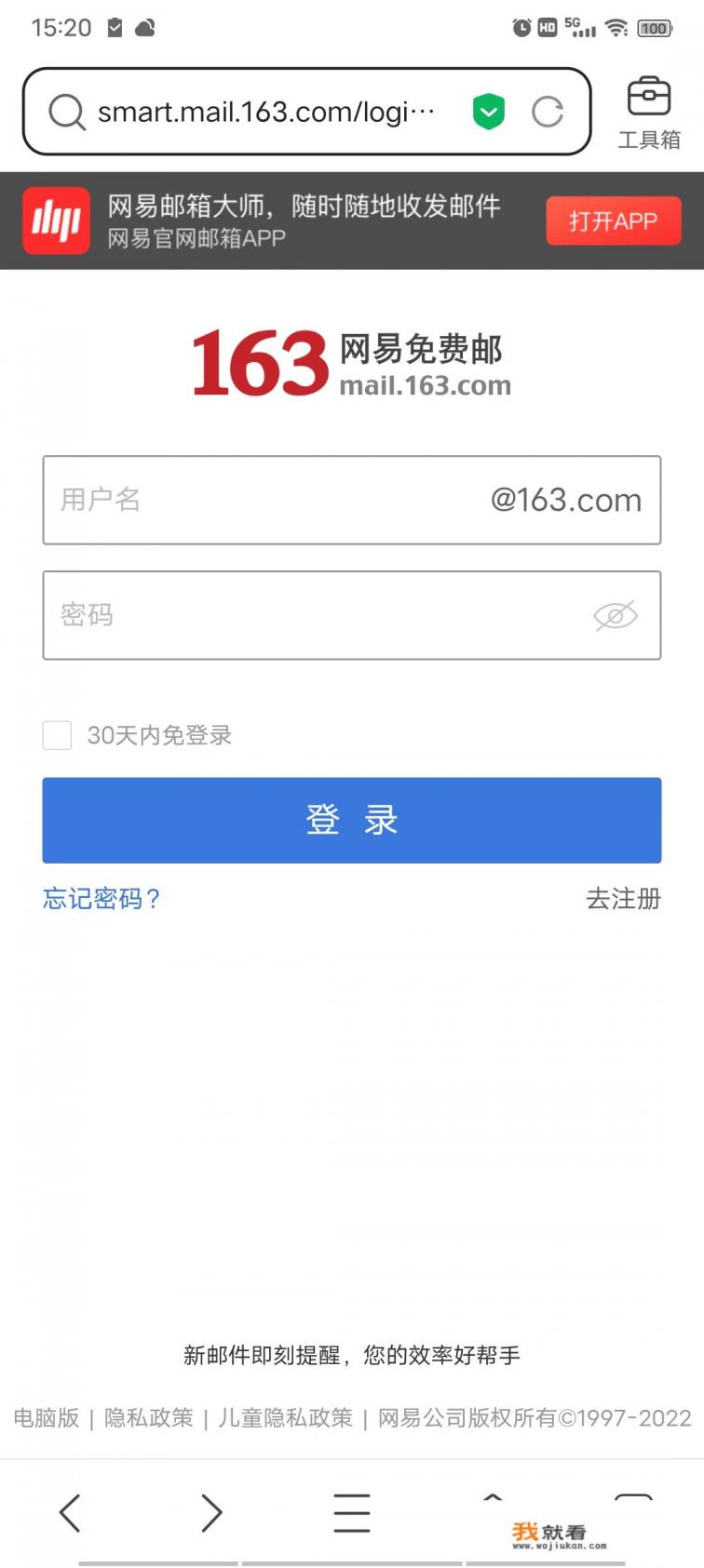Screen dimensions: 704x1568
Task: Switch to 电脑版 desktop version
Action: (x=46, y=1417)
